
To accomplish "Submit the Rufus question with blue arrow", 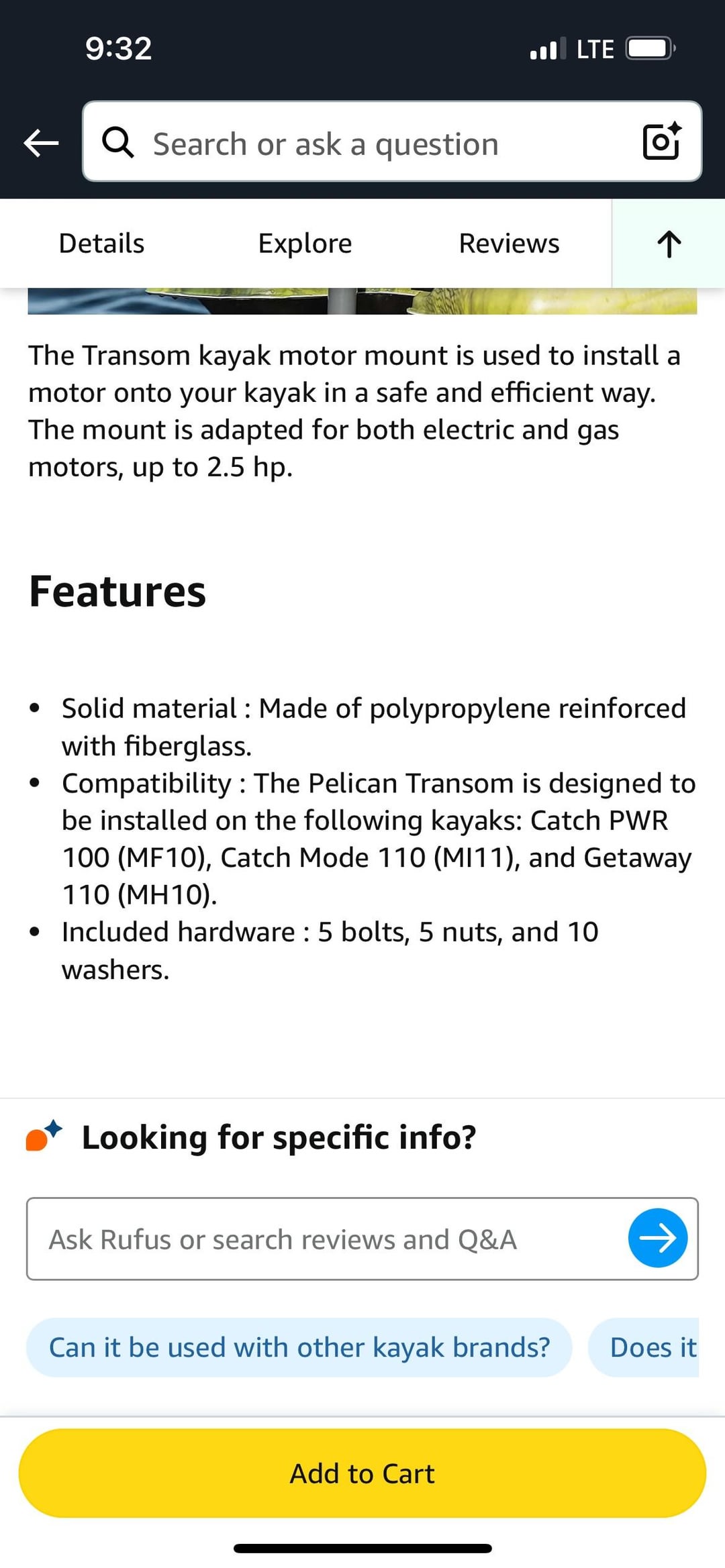I will 657,1238.
